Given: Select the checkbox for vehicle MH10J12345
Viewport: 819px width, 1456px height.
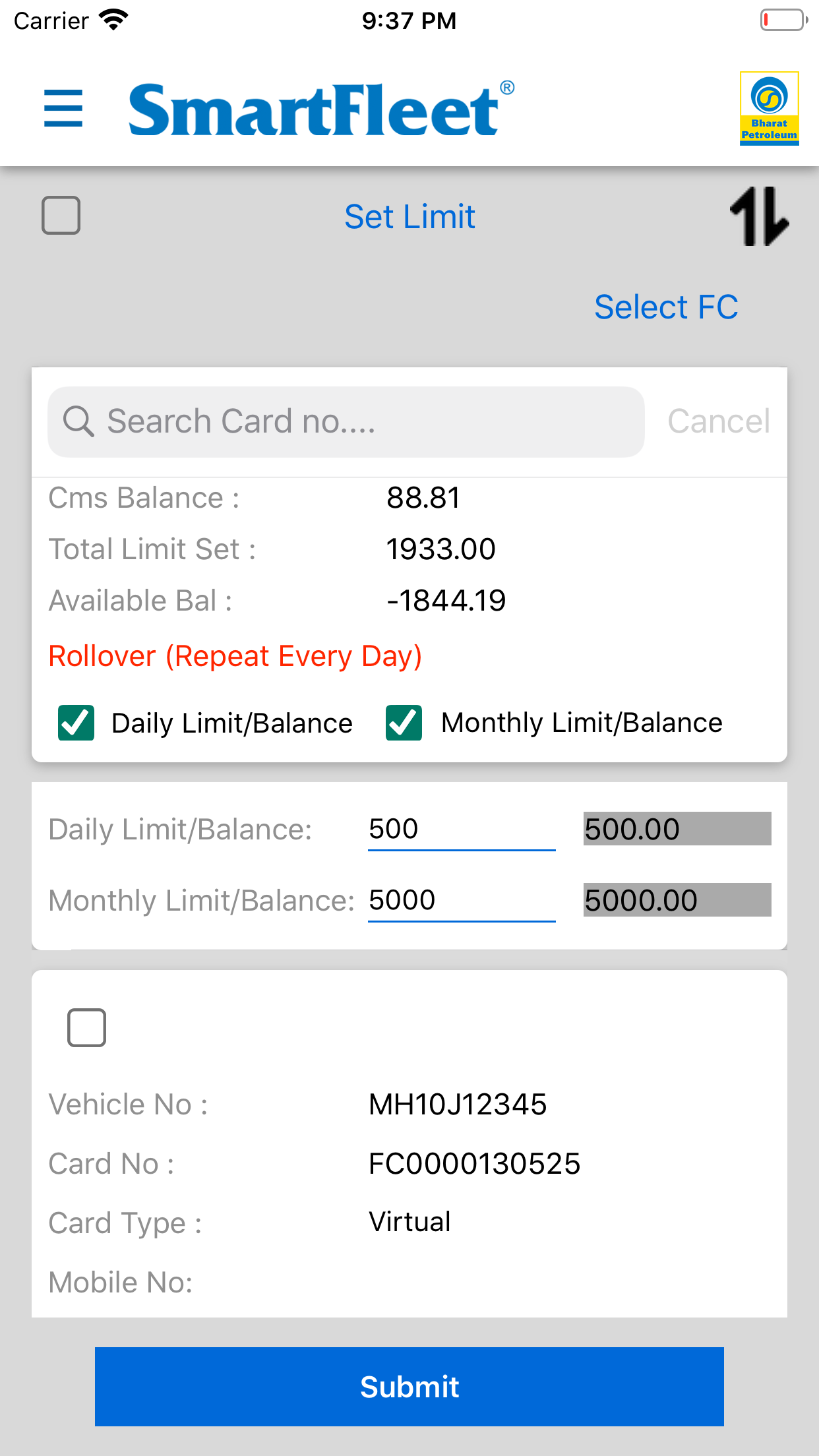Looking at the screenshot, I should click(x=86, y=1027).
